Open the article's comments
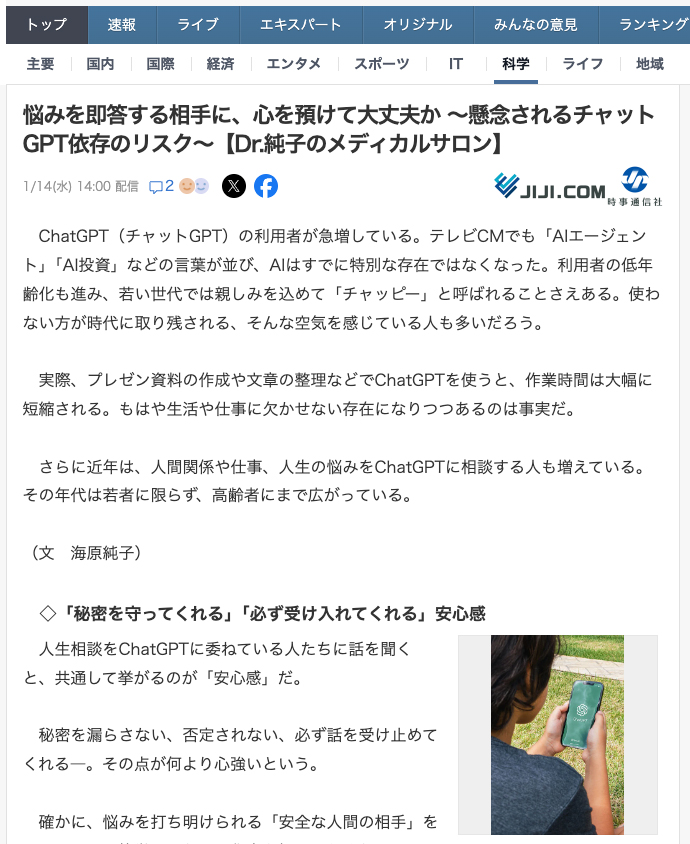Image resolution: width=690 pixels, height=844 pixels. 161,186
